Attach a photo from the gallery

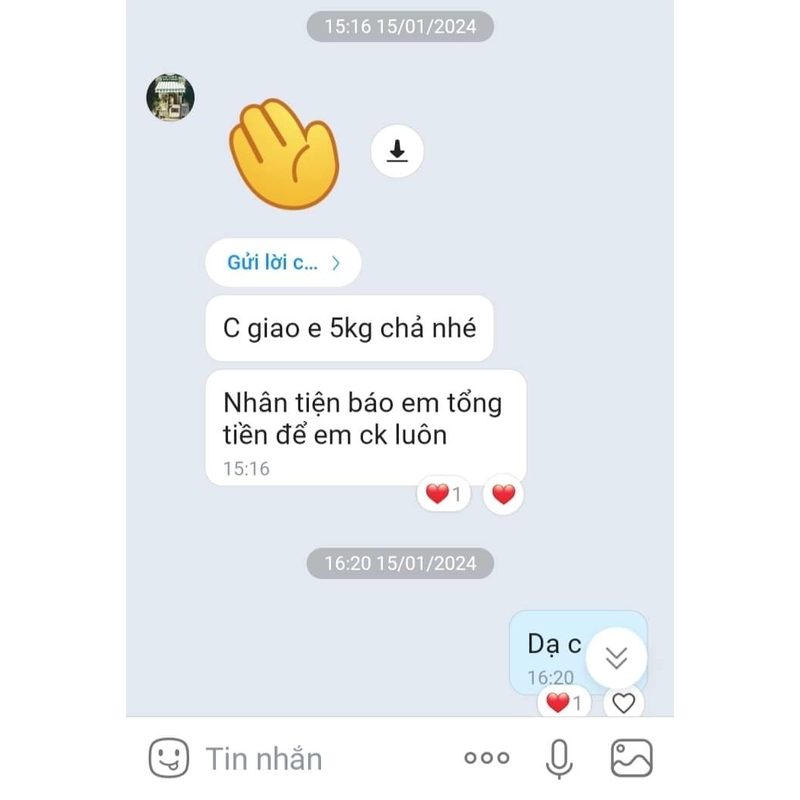click(x=632, y=758)
